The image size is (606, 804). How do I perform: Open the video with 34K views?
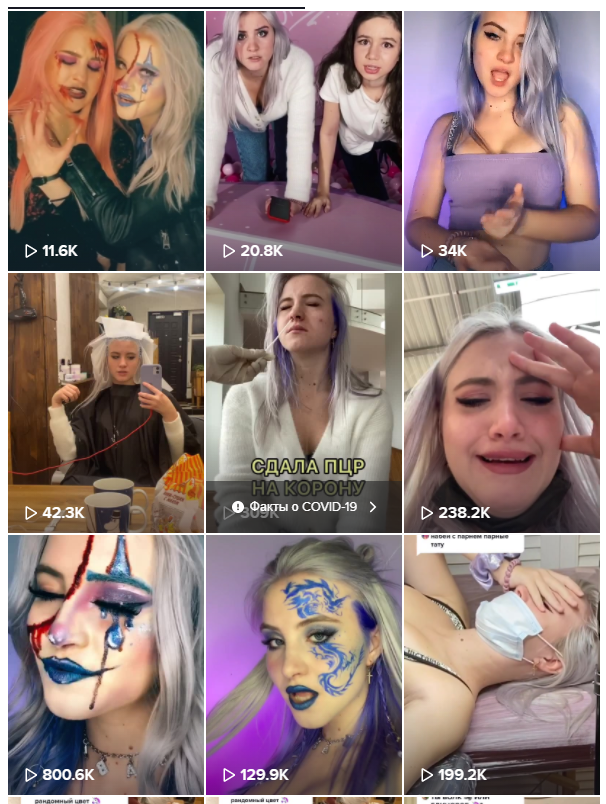pyautogui.click(x=501, y=140)
